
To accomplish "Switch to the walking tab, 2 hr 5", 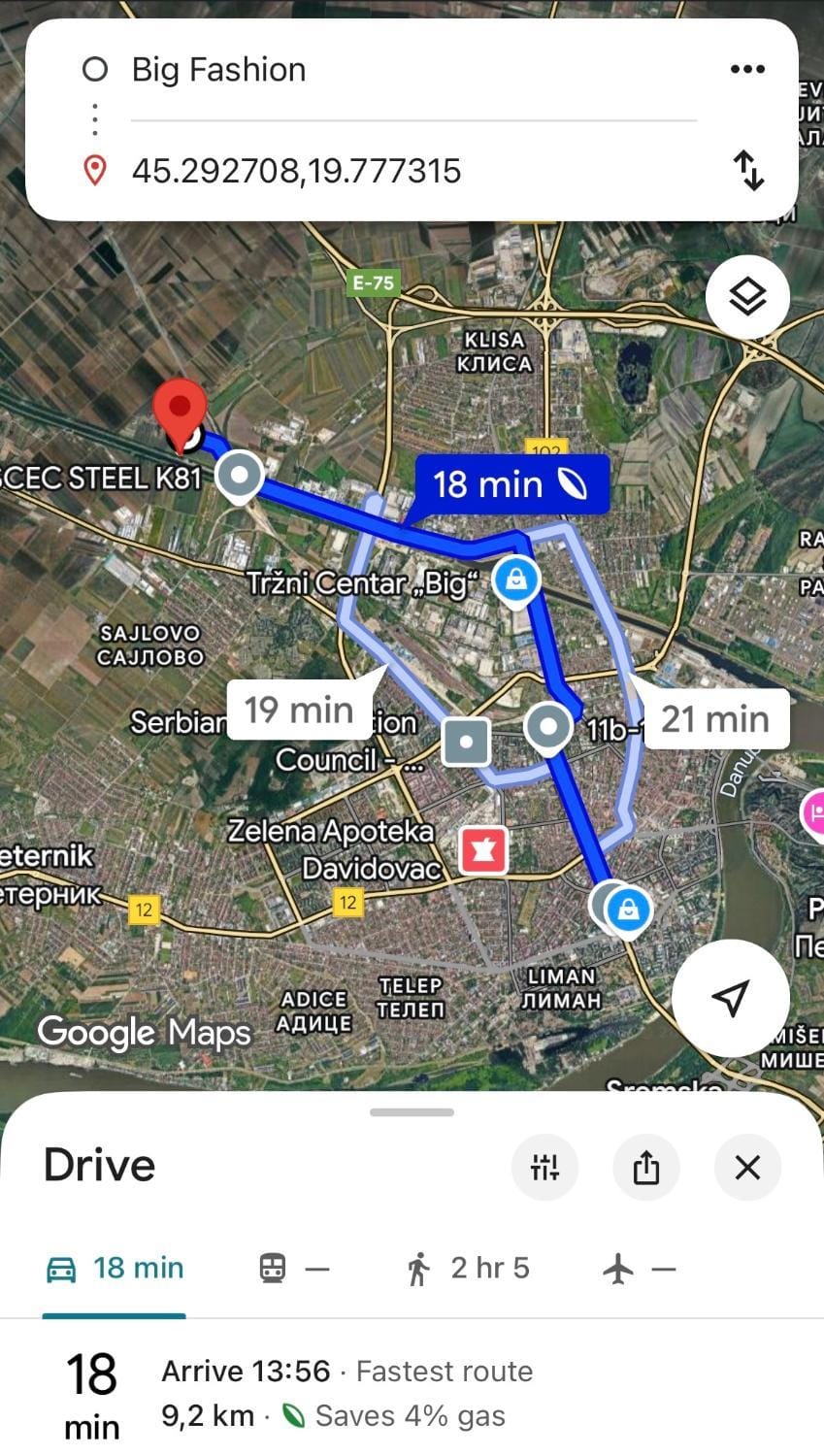I will point(469,1269).
